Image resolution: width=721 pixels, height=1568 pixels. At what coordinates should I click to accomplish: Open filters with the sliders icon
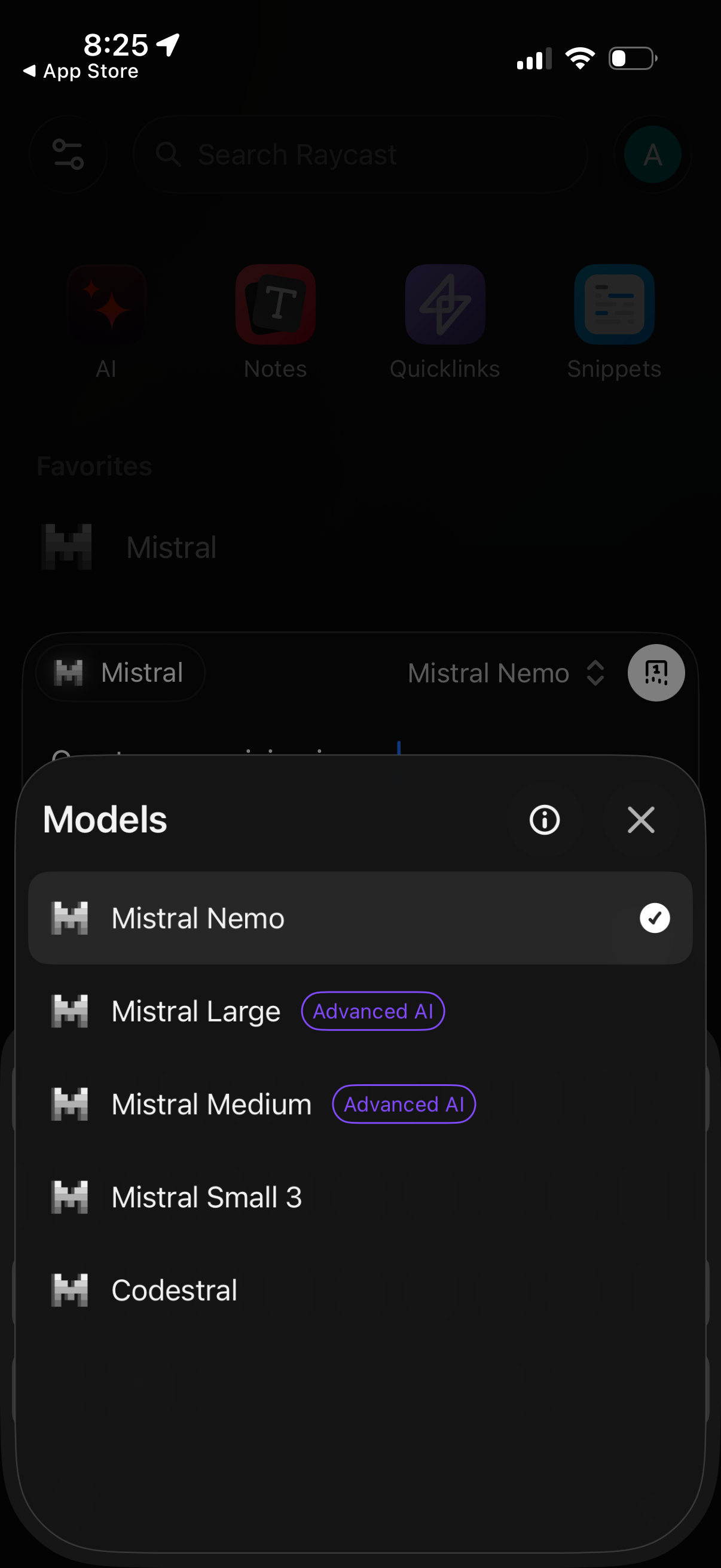pyautogui.click(x=68, y=154)
